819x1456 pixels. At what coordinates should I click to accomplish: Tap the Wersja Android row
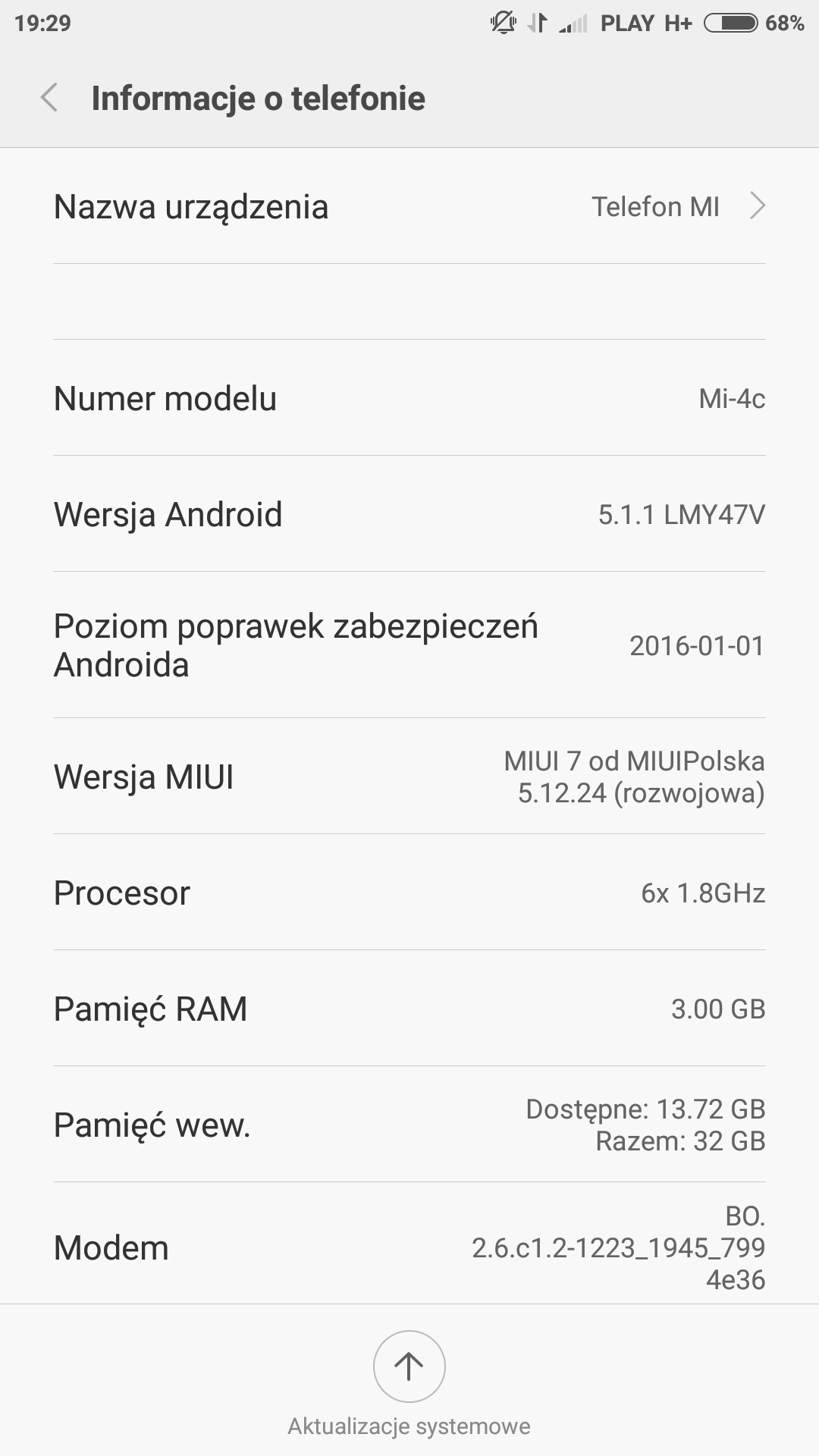click(409, 514)
